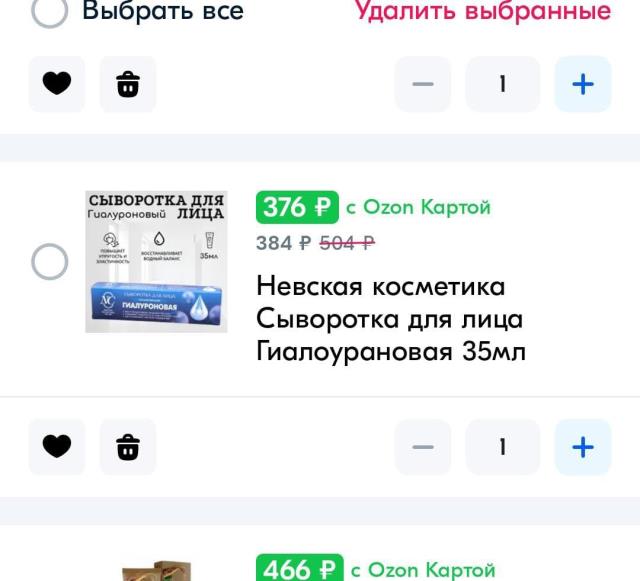Open the "Невская косметика Сыворотка для лица" title
This screenshot has width=640, height=581.
pyautogui.click(x=391, y=319)
